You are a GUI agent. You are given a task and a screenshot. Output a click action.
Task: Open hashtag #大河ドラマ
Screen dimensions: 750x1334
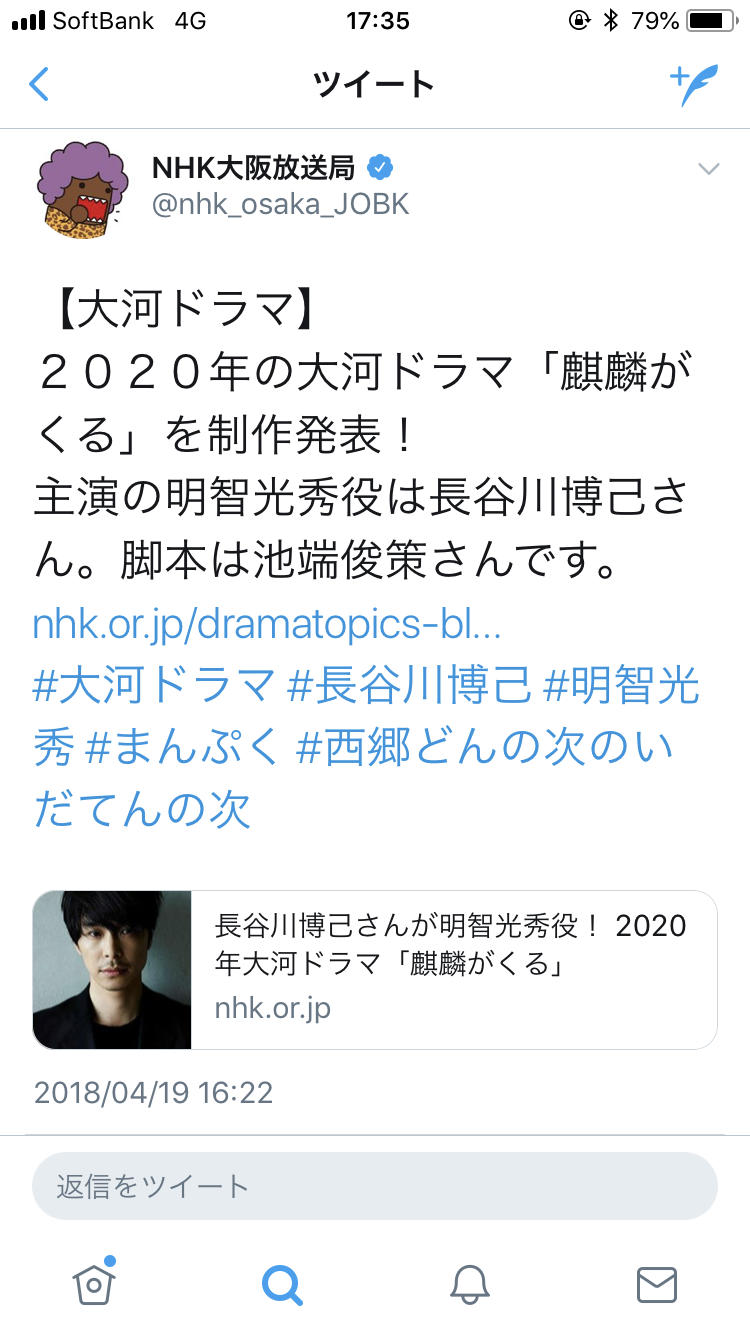(154, 686)
